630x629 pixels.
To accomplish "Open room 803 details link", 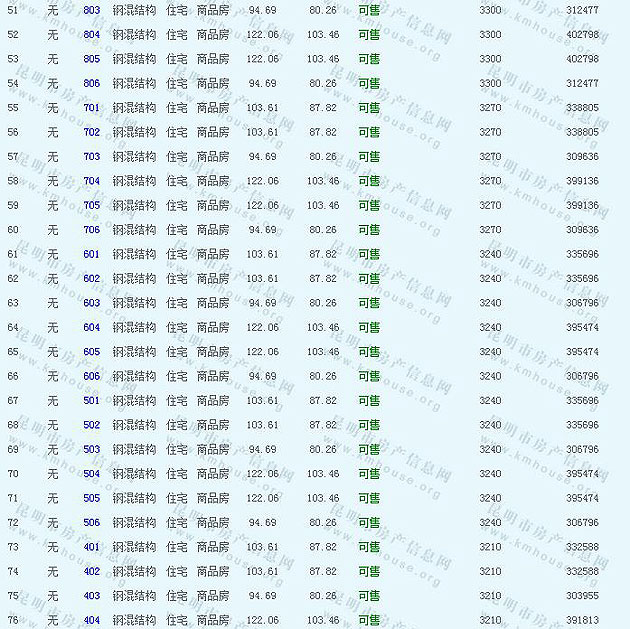I will (91, 10).
